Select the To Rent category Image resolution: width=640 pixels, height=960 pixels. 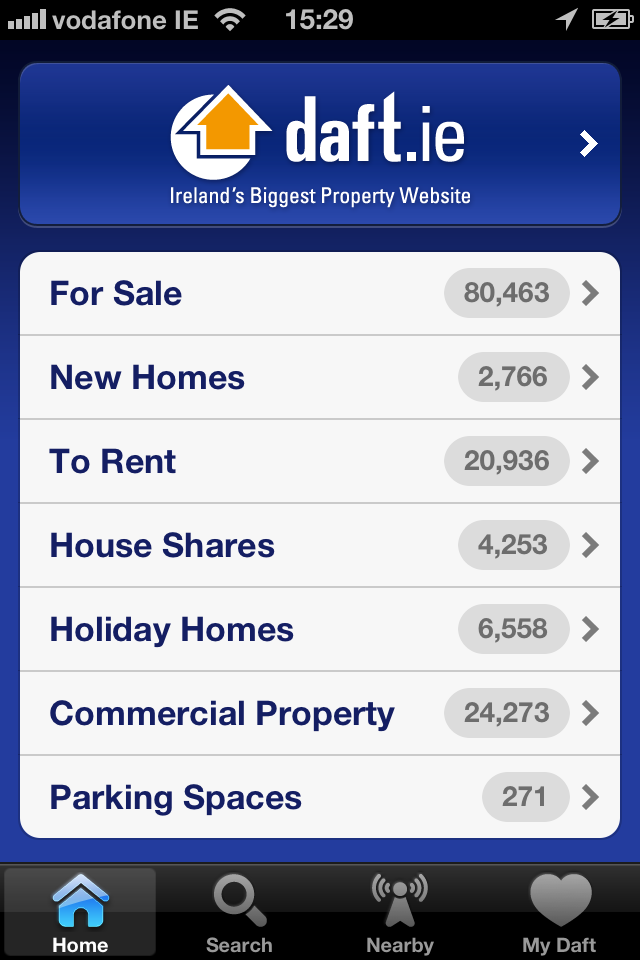tap(320, 461)
